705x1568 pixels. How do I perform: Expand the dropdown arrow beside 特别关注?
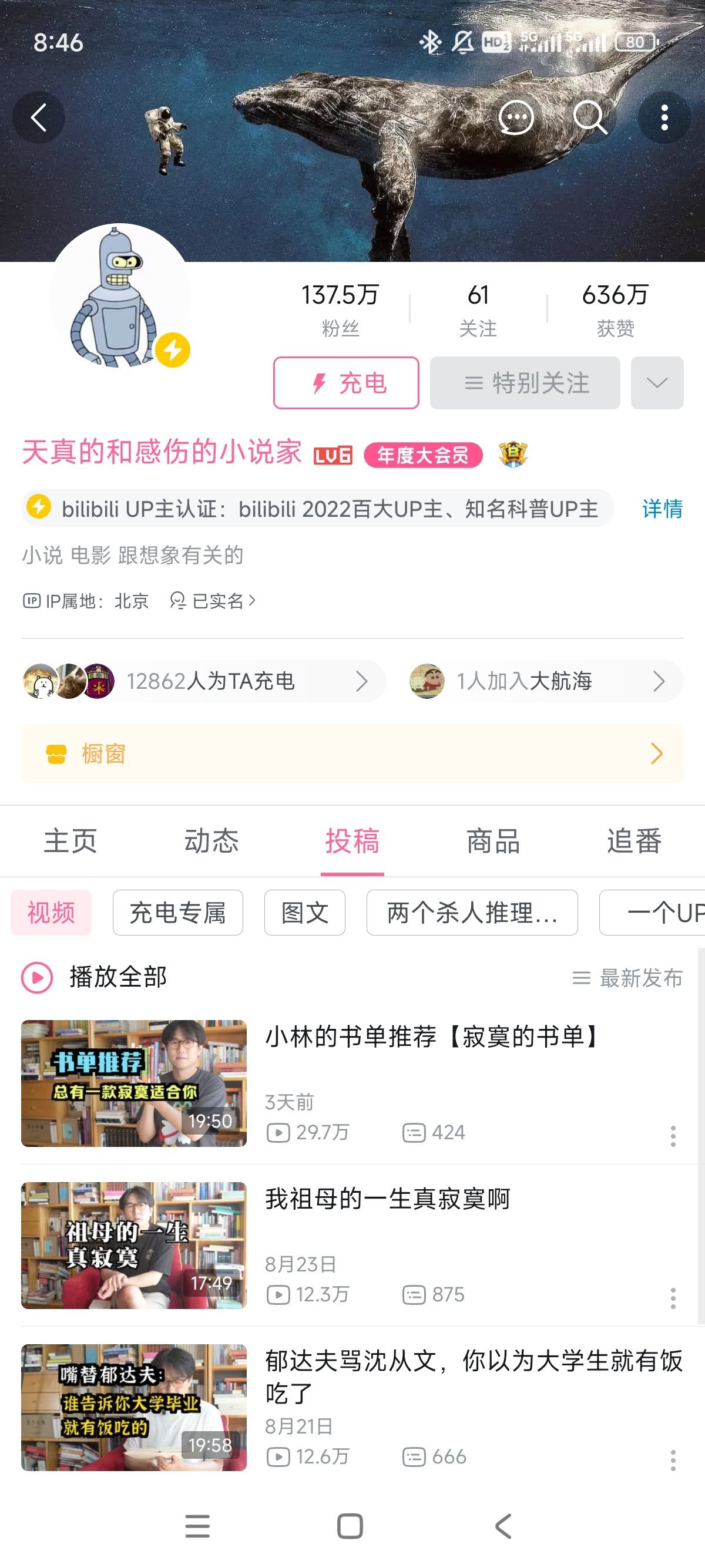tap(657, 383)
